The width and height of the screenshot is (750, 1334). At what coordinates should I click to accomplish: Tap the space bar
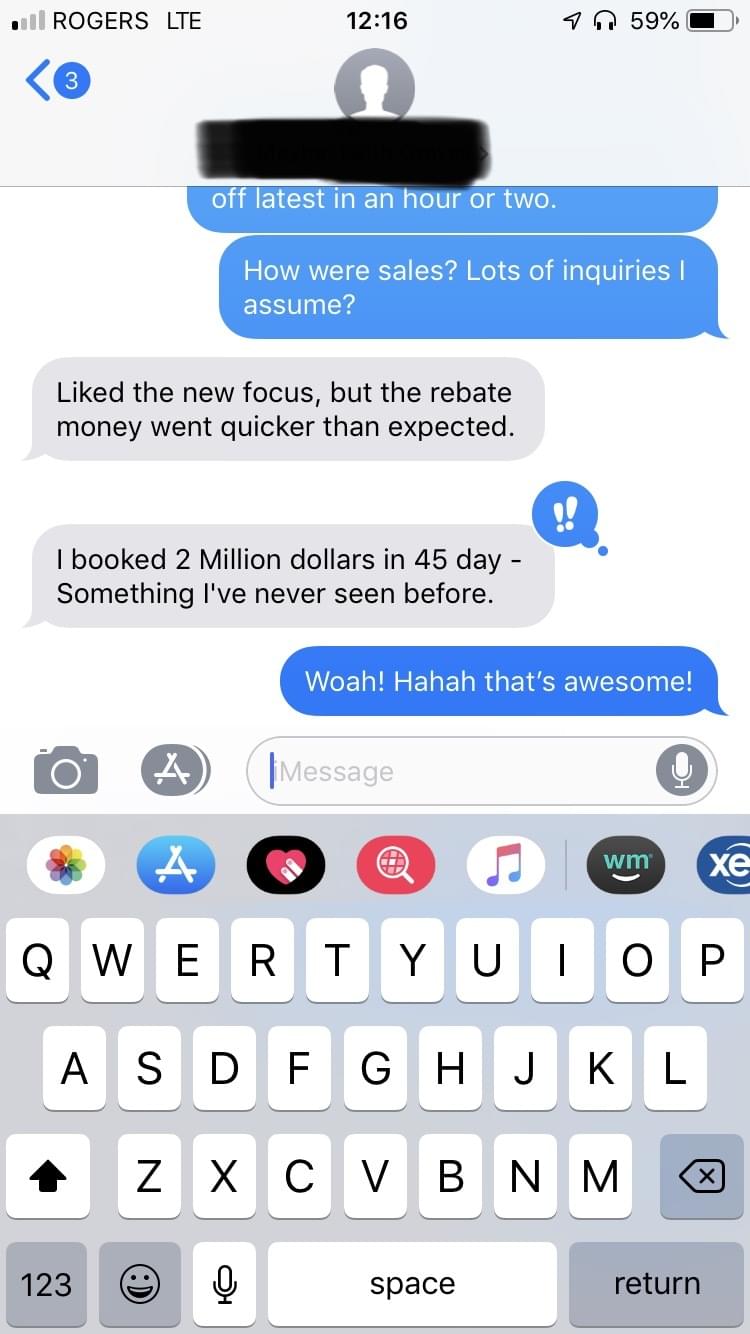[412, 1284]
